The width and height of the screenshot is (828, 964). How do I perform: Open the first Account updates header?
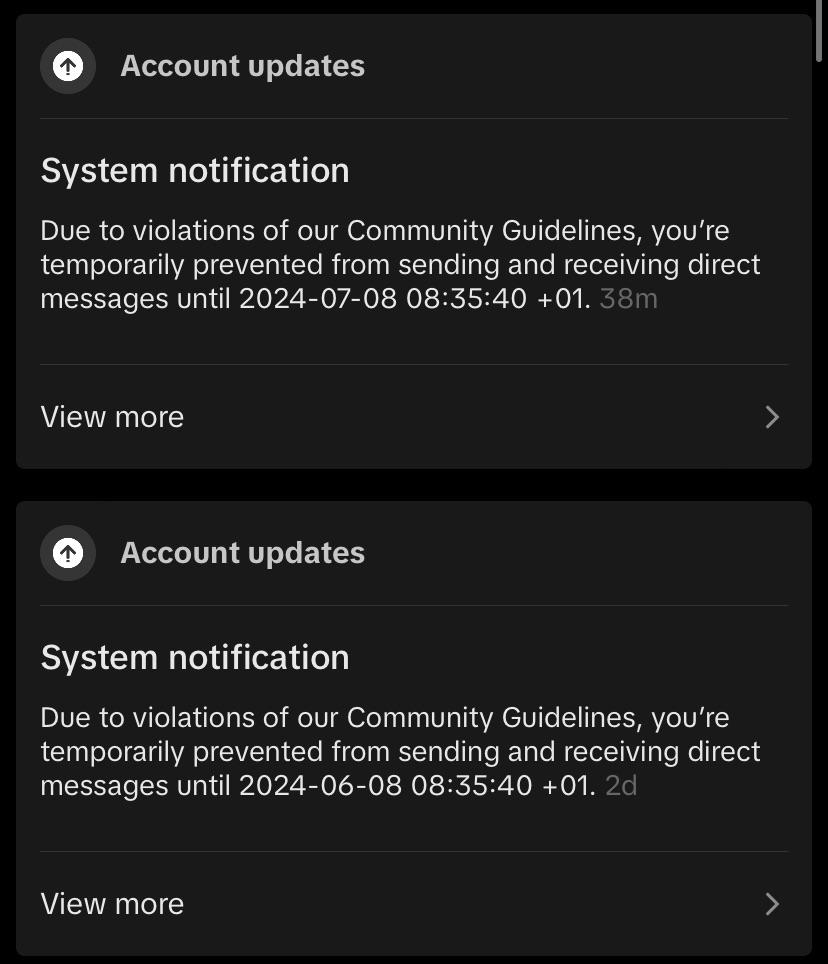[242, 65]
